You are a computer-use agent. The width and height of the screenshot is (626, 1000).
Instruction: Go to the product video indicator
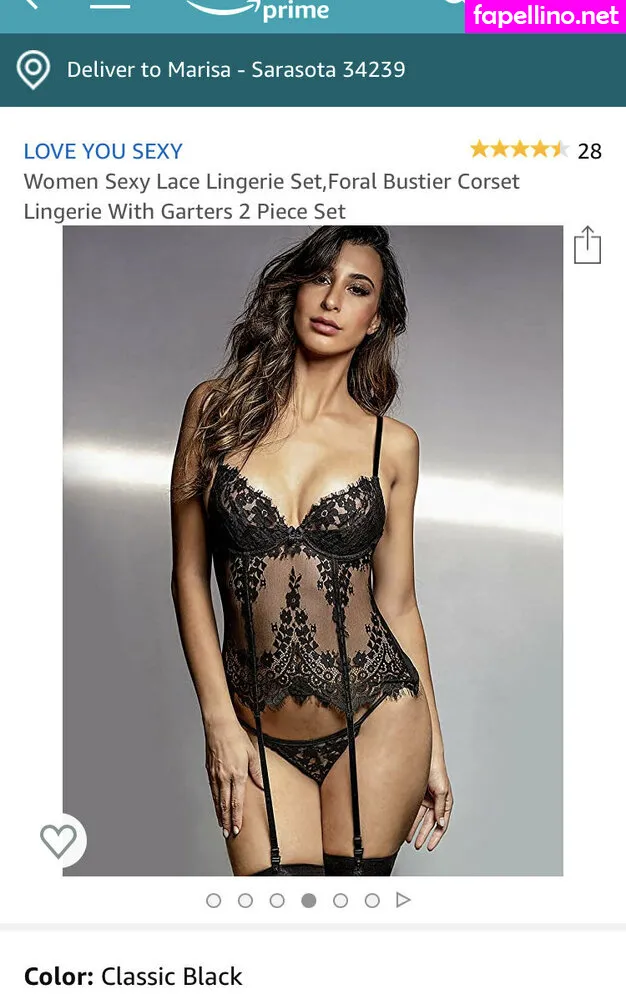(x=404, y=900)
